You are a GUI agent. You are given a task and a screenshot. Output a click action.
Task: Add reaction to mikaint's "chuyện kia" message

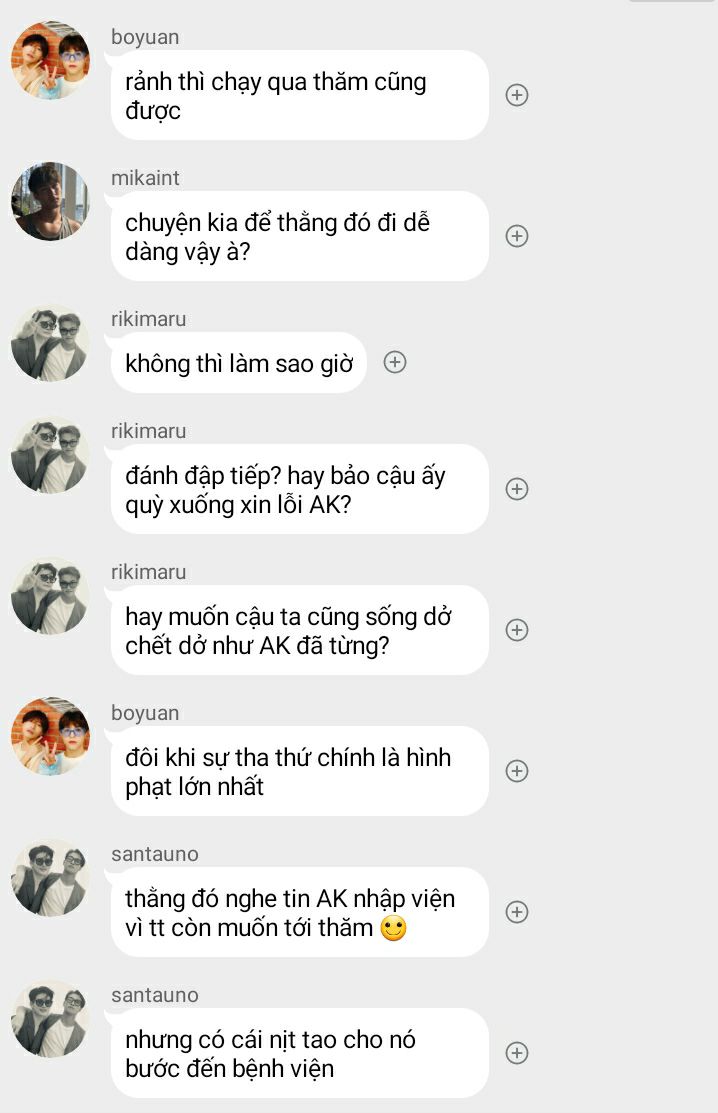(x=516, y=236)
